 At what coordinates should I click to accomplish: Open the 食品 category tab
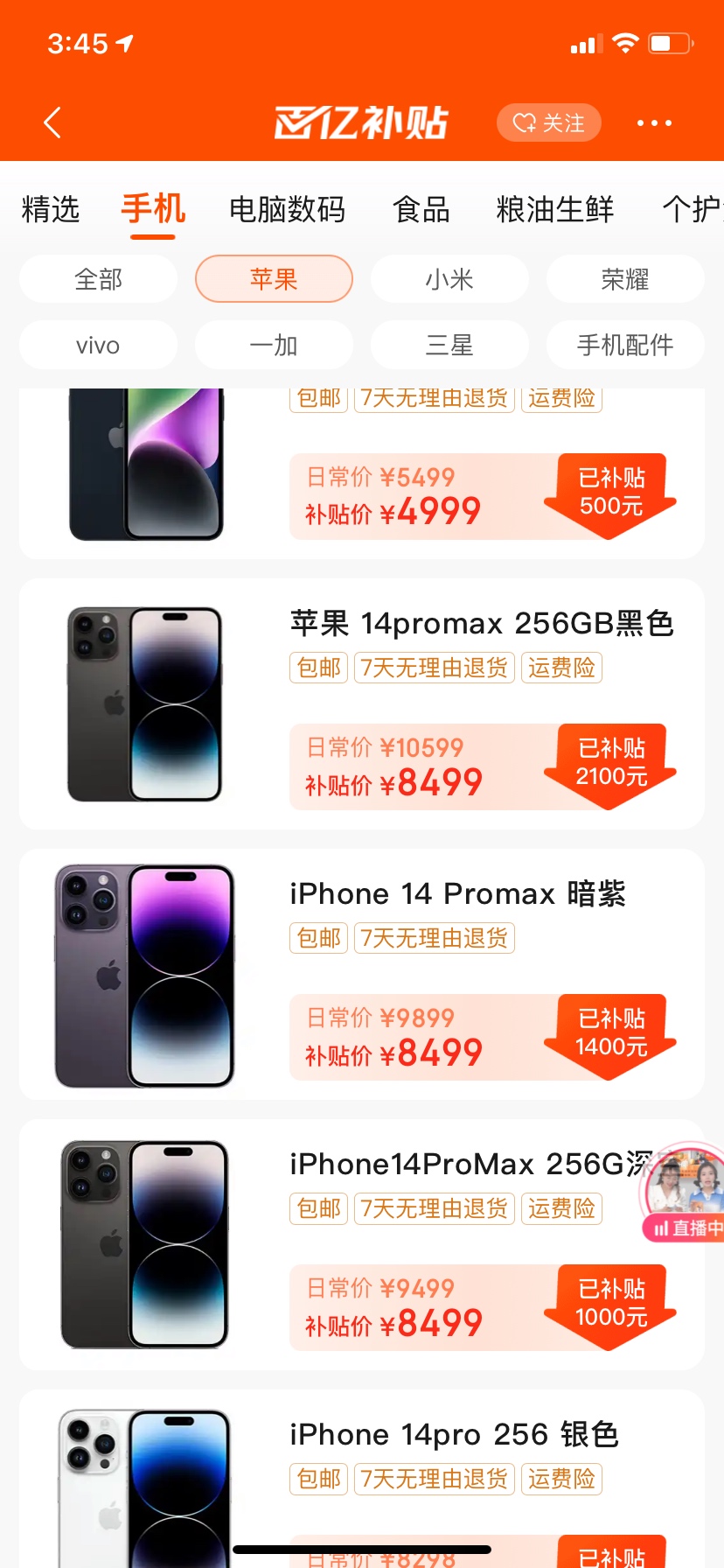(421, 210)
